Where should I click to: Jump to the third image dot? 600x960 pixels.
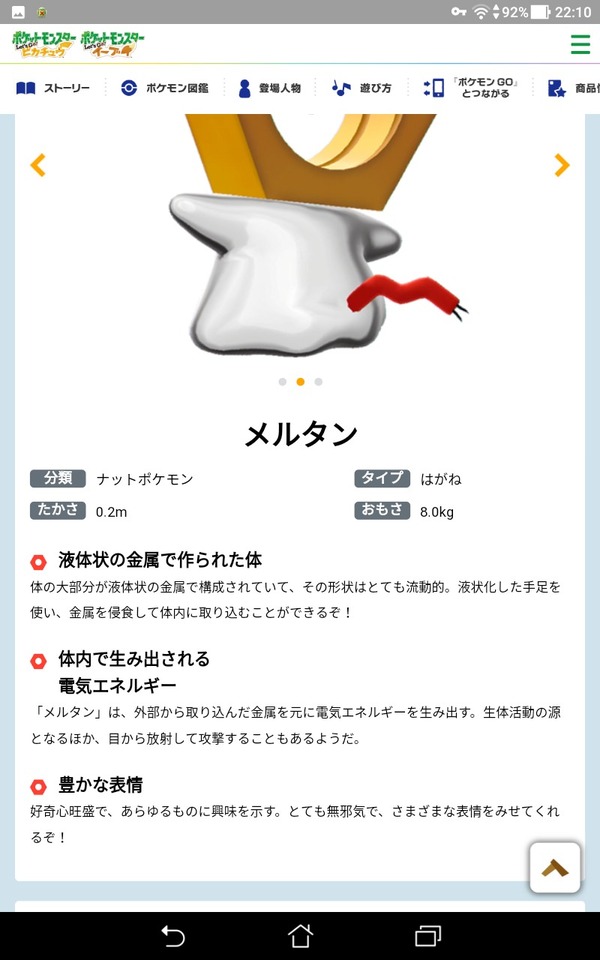pos(318,381)
